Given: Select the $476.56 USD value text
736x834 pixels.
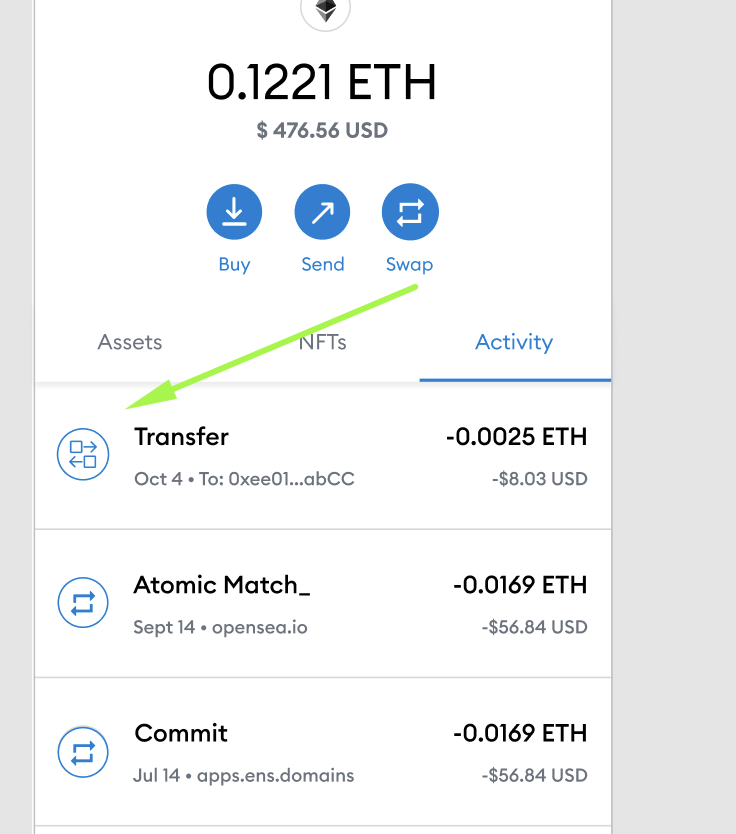Looking at the screenshot, I should point(322,130).
